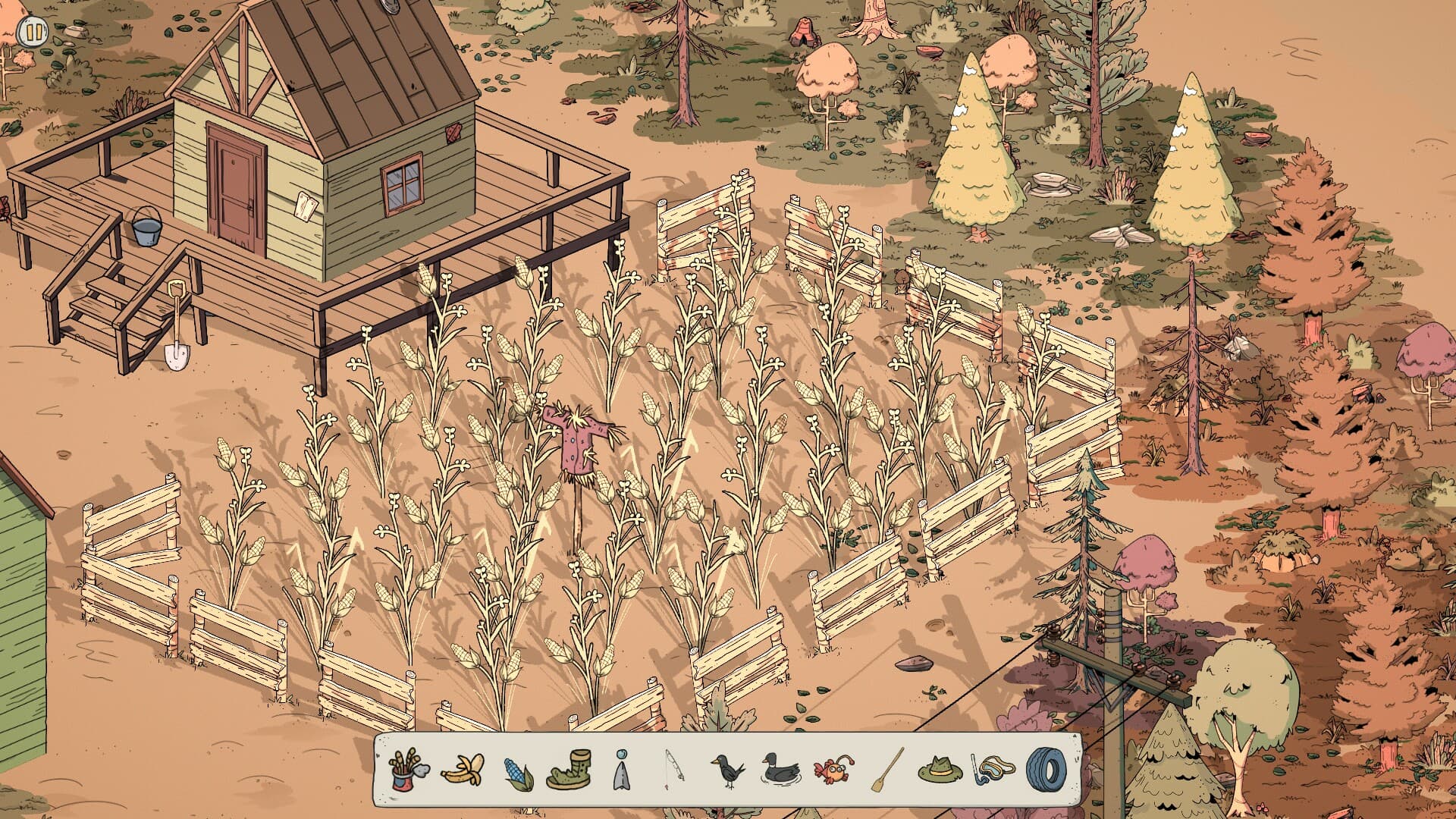
Task: Select the blue tire item
Action: 1046,770
